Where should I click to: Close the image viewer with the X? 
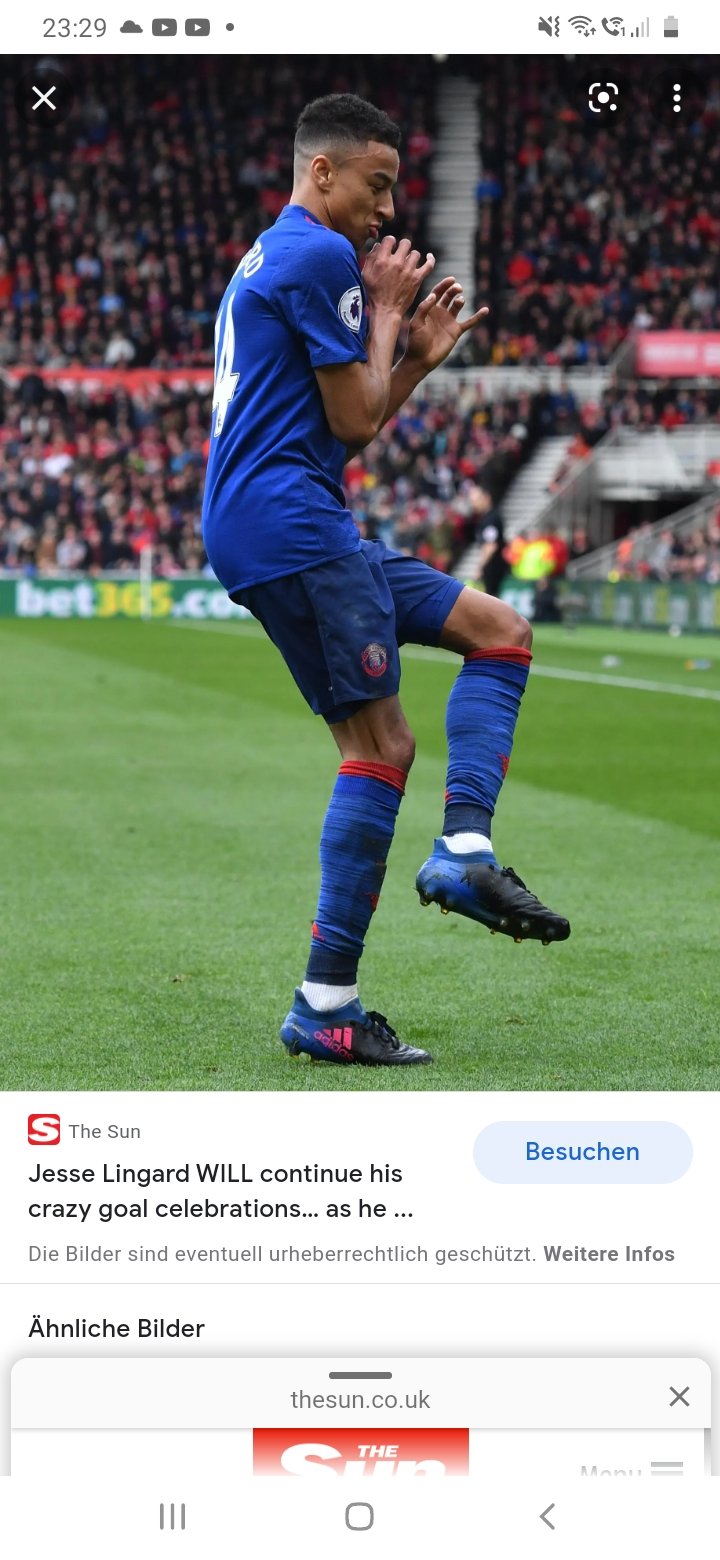pos(44,98)
